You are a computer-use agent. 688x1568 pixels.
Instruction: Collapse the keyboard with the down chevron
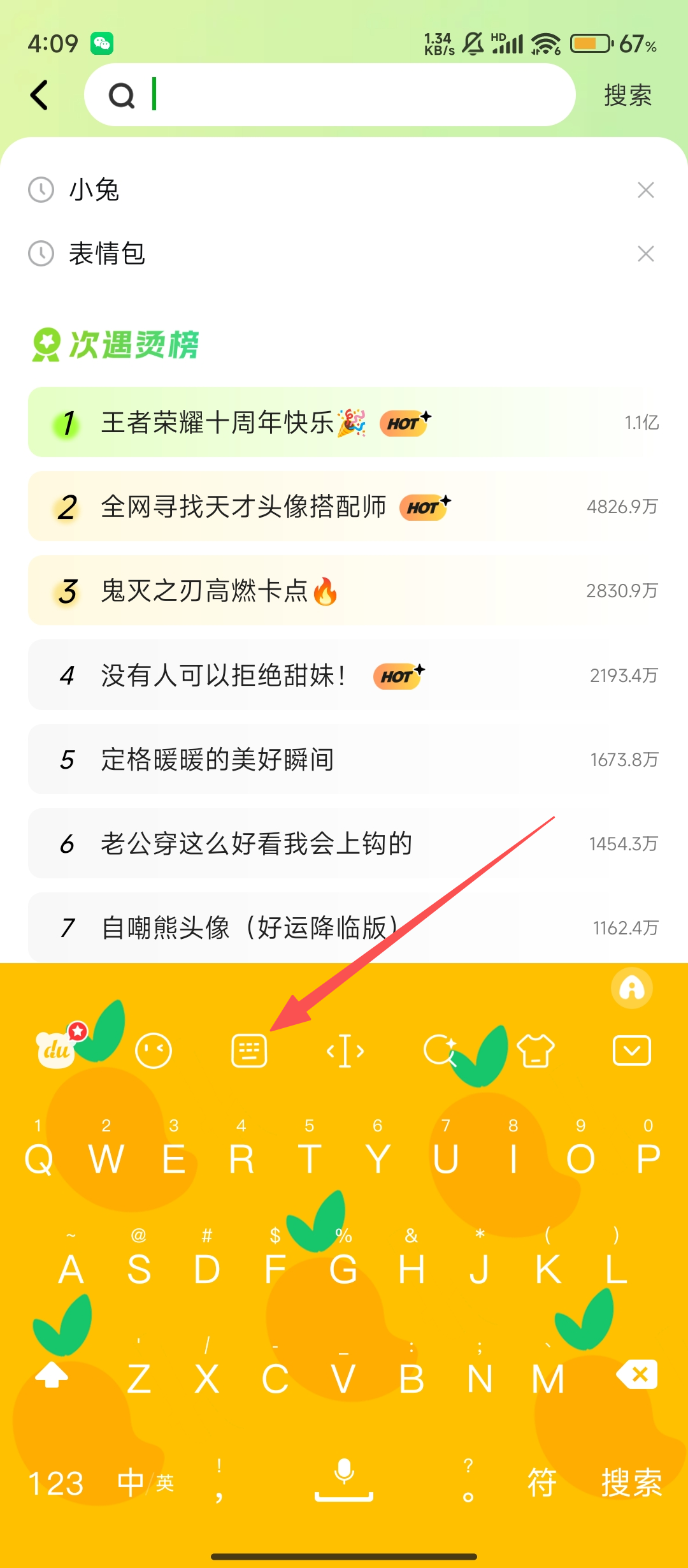pos(631,1050)
